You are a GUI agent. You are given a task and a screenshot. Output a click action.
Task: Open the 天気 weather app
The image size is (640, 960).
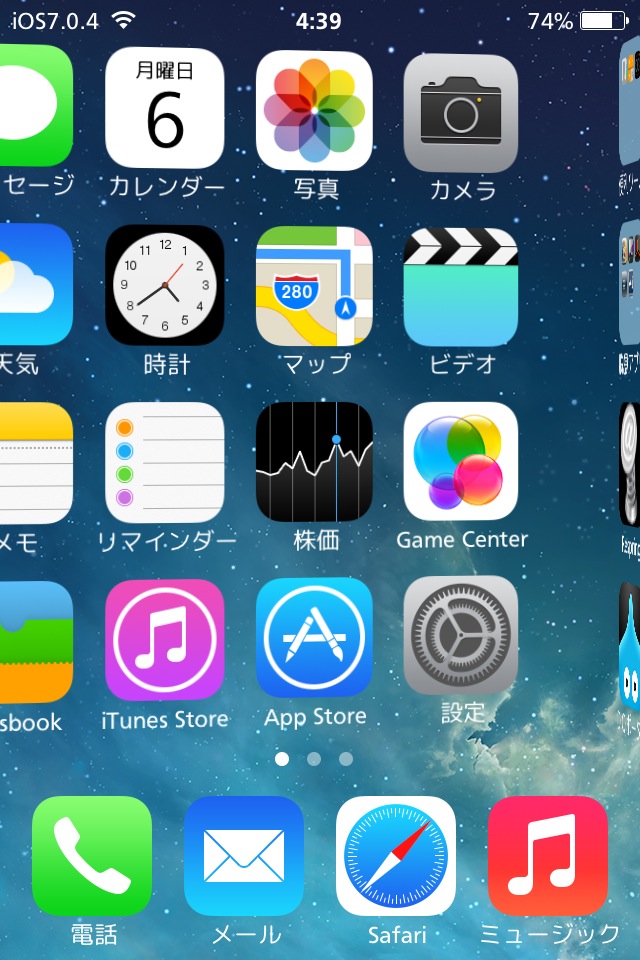click(x=34, y=285)
